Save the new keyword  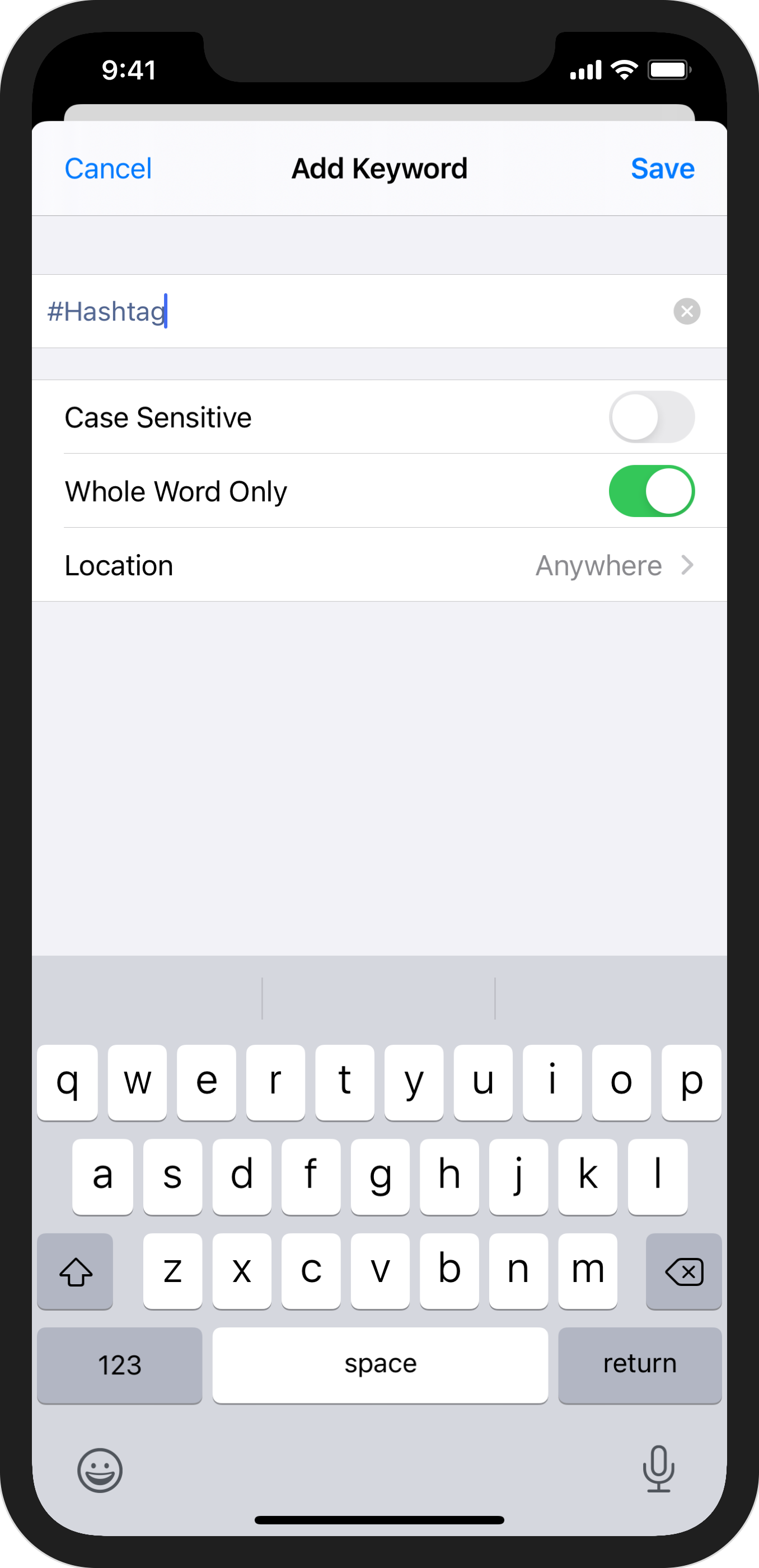(x=662, y=168)
